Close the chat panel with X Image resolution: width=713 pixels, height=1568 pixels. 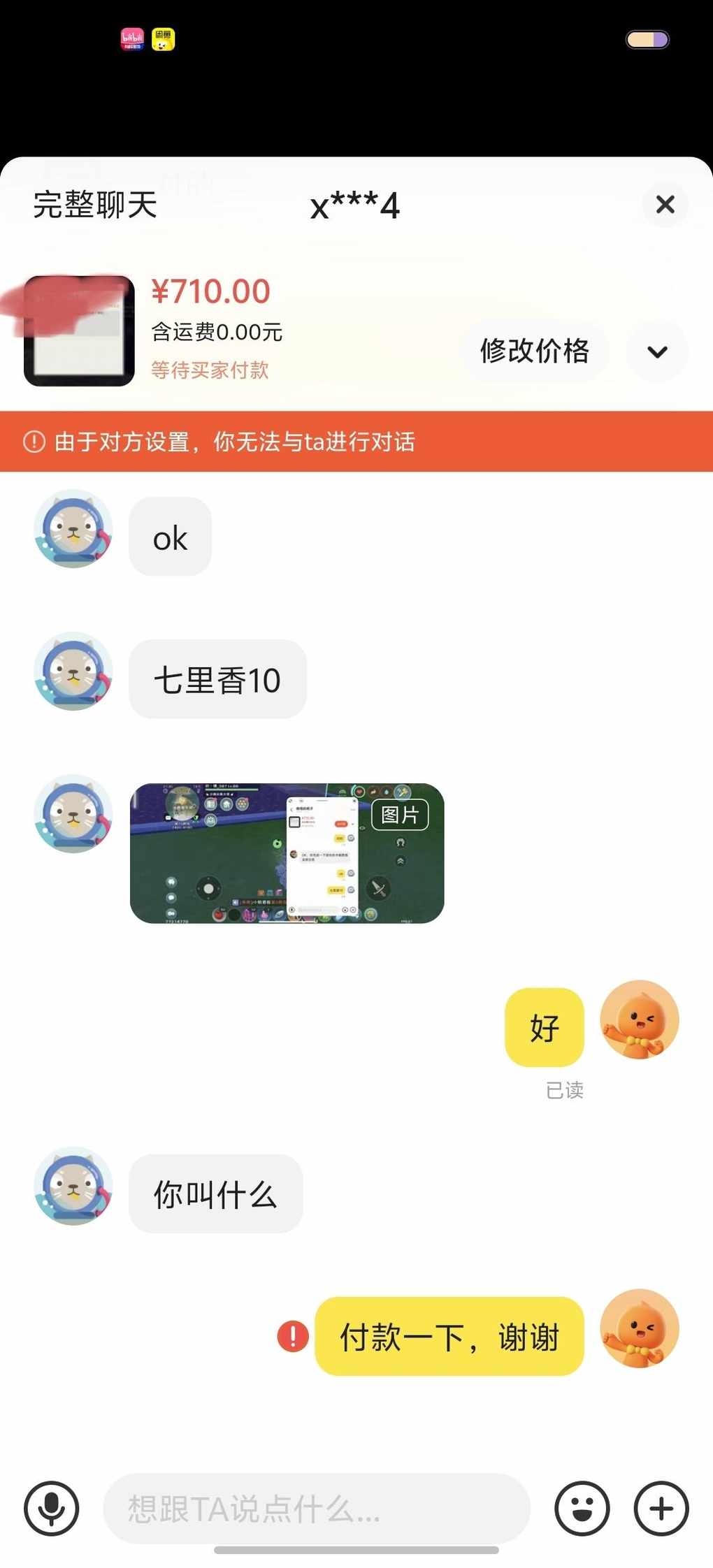665,205
